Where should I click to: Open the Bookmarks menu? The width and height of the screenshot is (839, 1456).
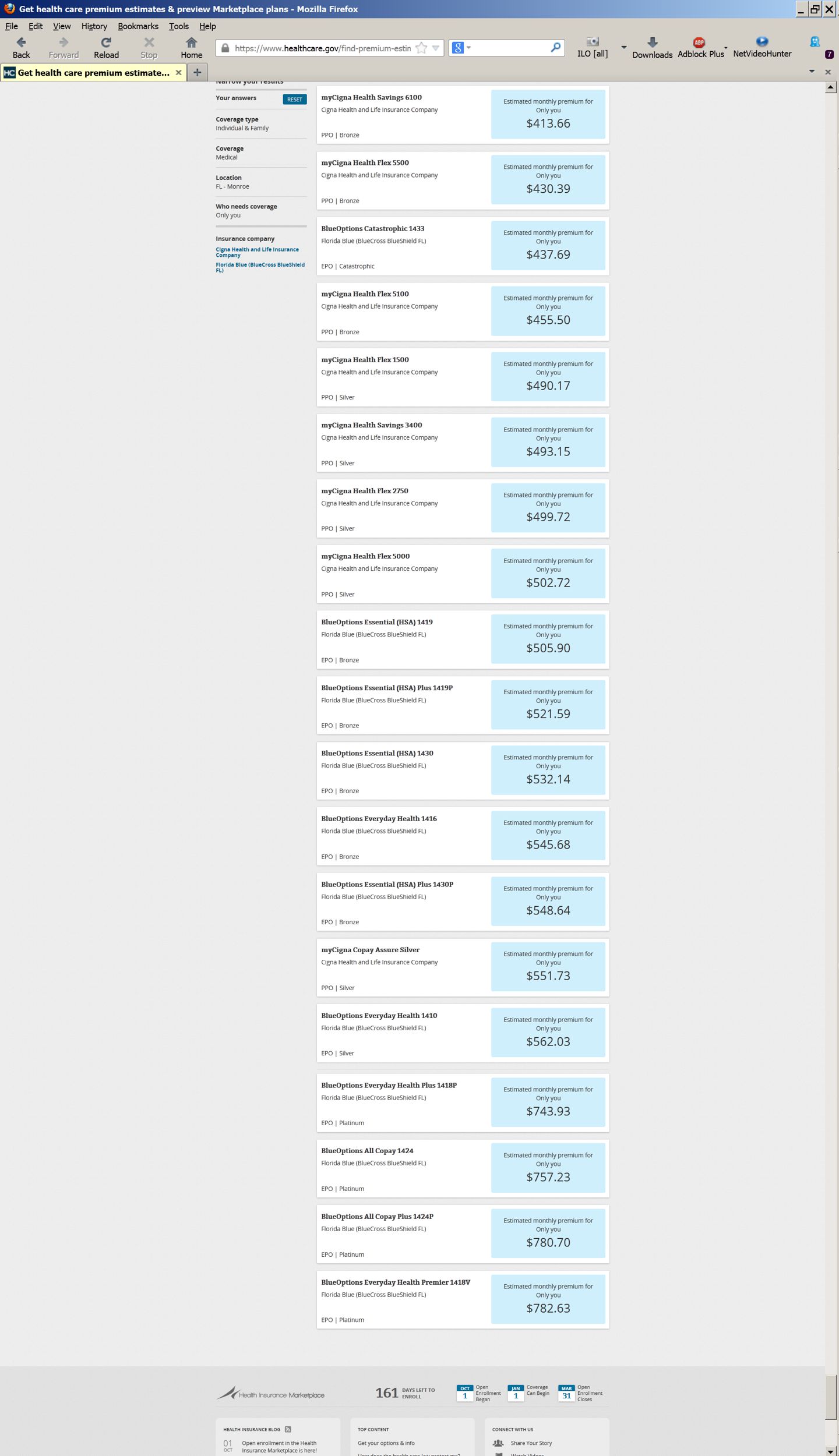click(x=138, y=26)
